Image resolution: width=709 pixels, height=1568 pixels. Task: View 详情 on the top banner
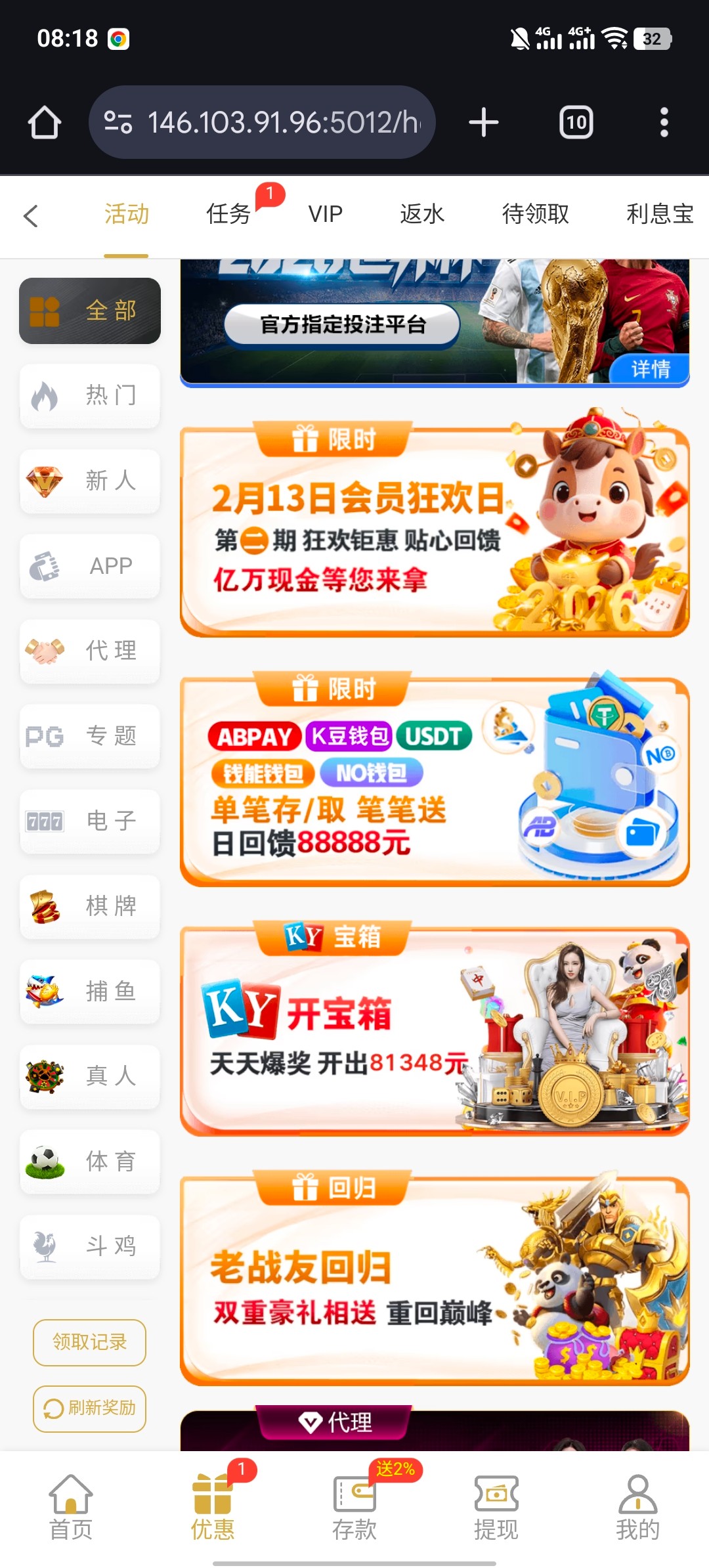651,369
